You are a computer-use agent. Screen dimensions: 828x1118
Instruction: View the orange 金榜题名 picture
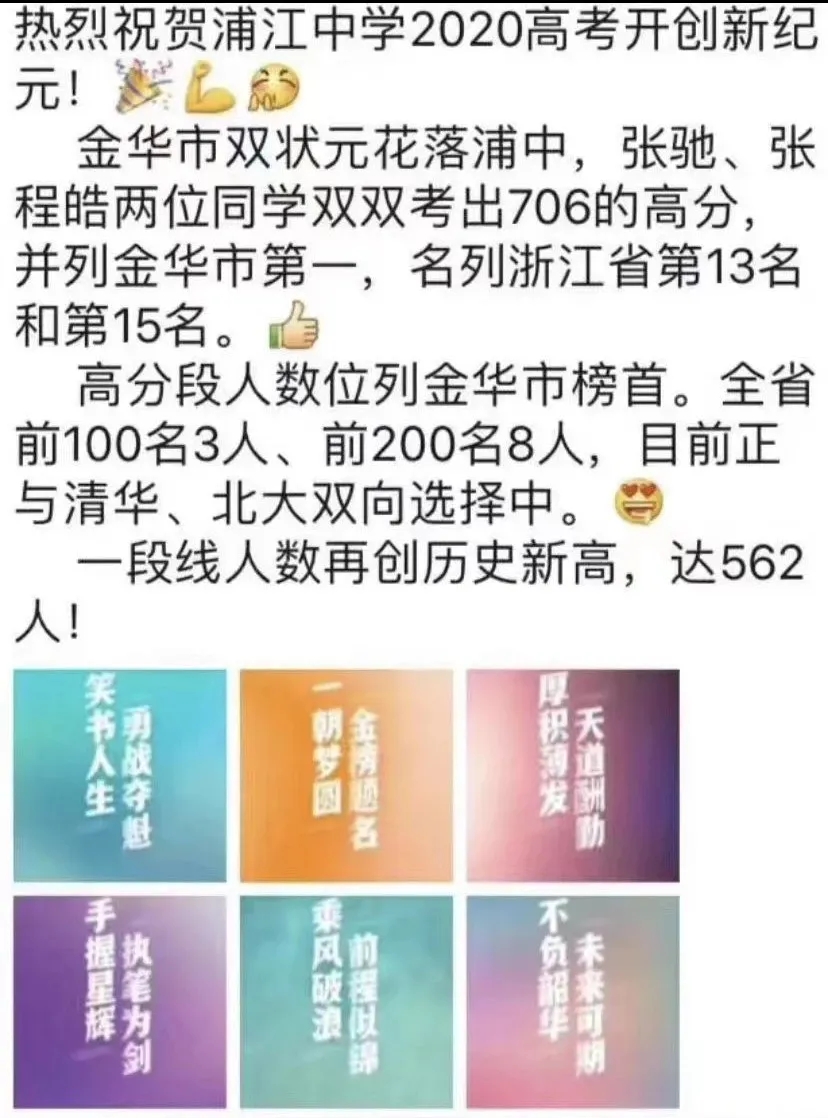pyautogui.click(x=346, y=775)
